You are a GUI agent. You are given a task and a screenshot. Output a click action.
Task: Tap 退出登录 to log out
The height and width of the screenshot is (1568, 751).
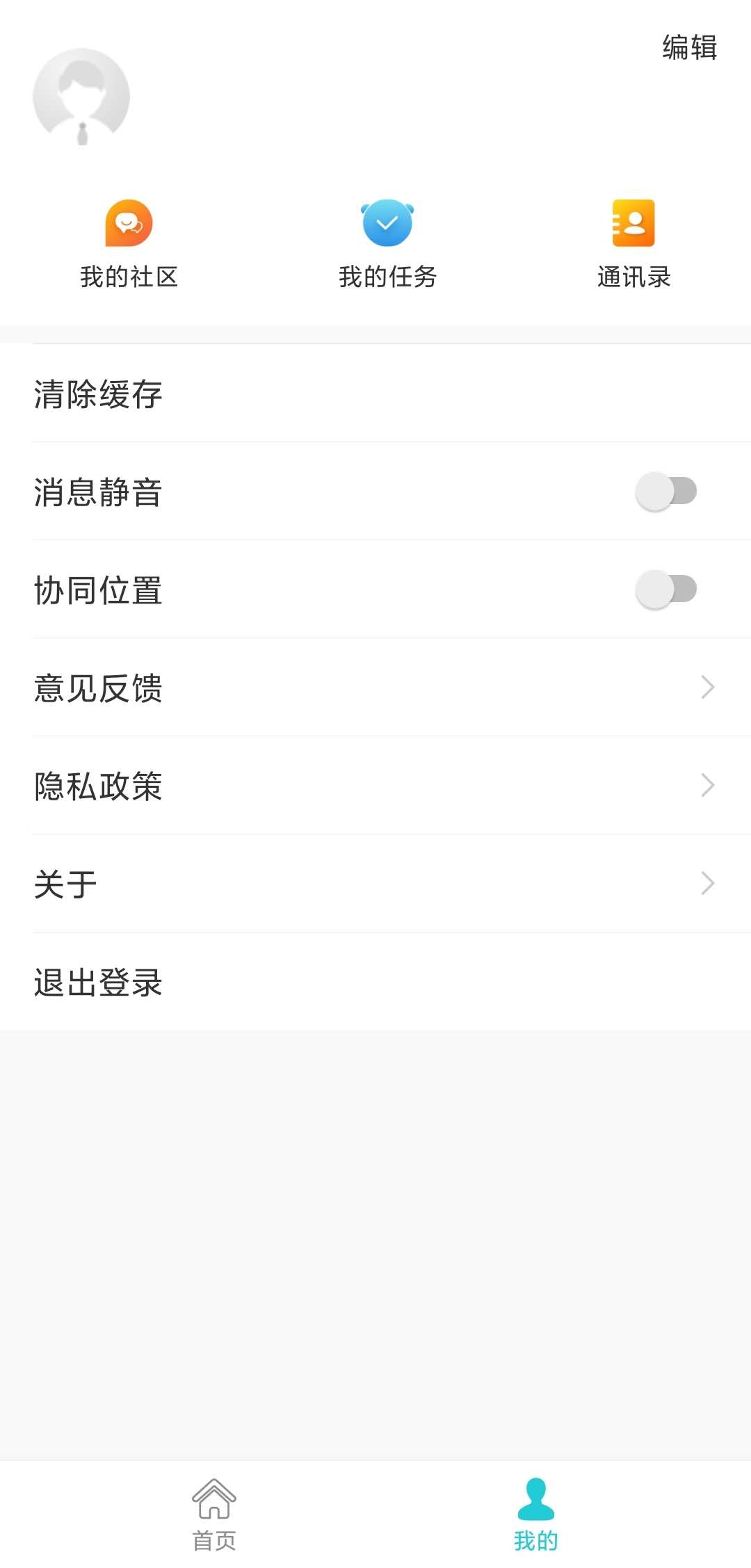(375, 981)
